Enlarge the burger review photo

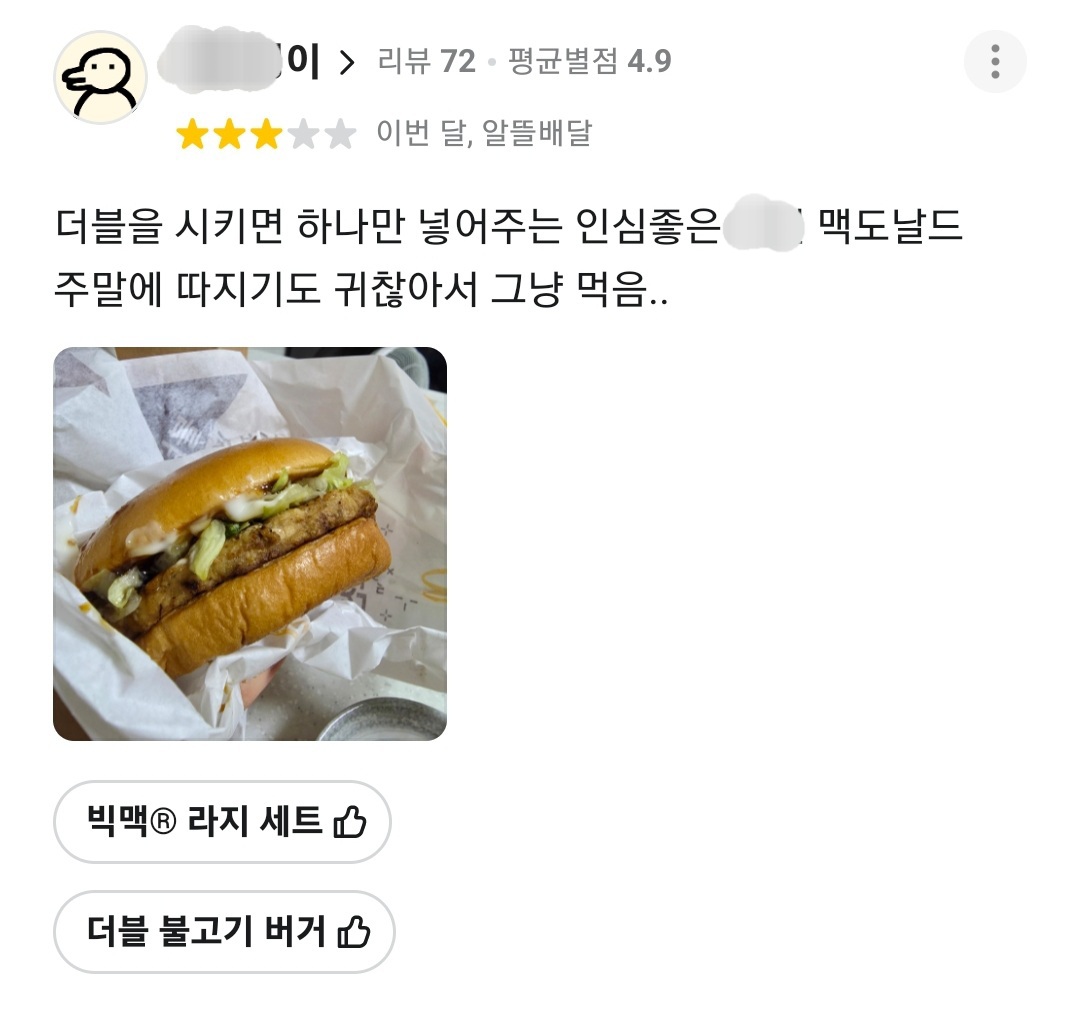tap(250, 544)
